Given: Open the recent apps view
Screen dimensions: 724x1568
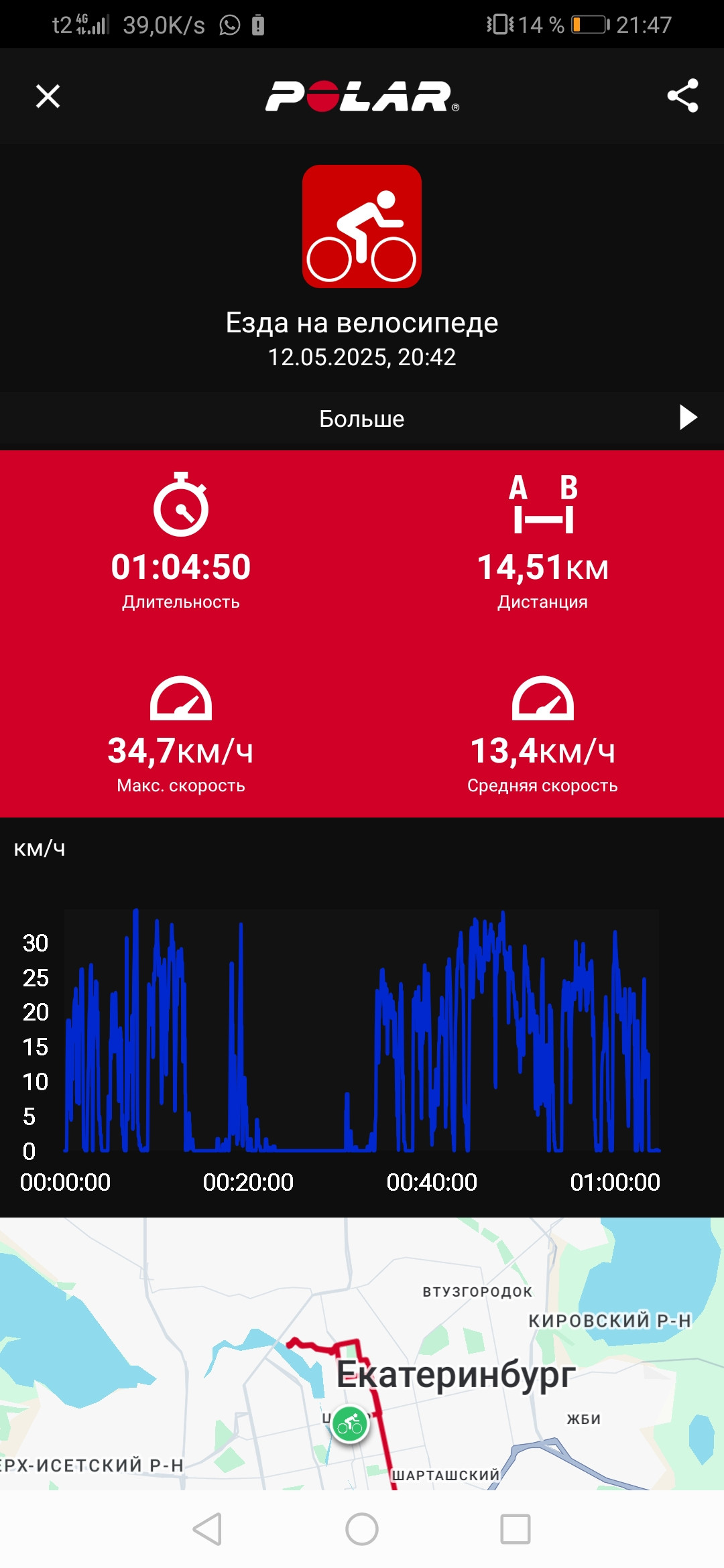Looking at the screenshot, I should [x=516, y=1529].
